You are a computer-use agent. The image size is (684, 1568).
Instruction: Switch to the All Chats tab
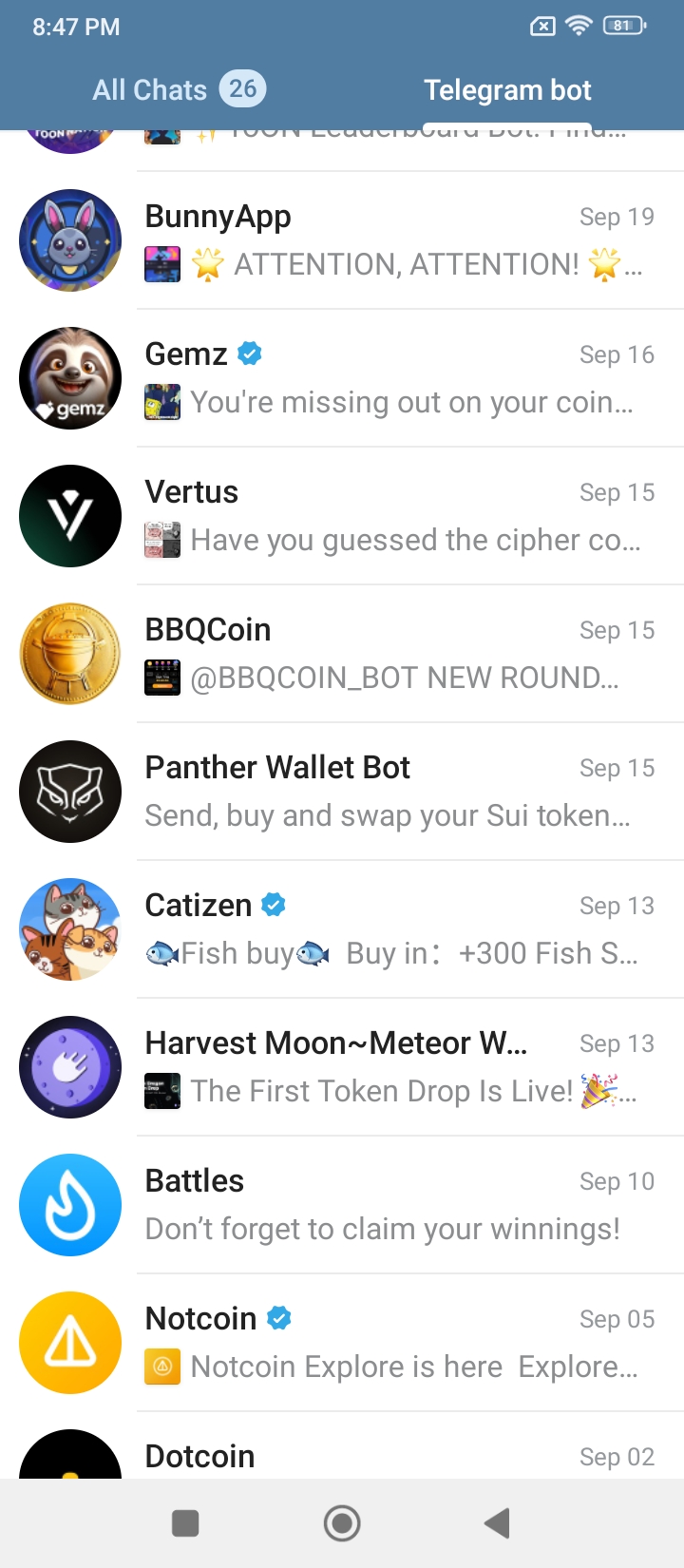click(178, 90)
